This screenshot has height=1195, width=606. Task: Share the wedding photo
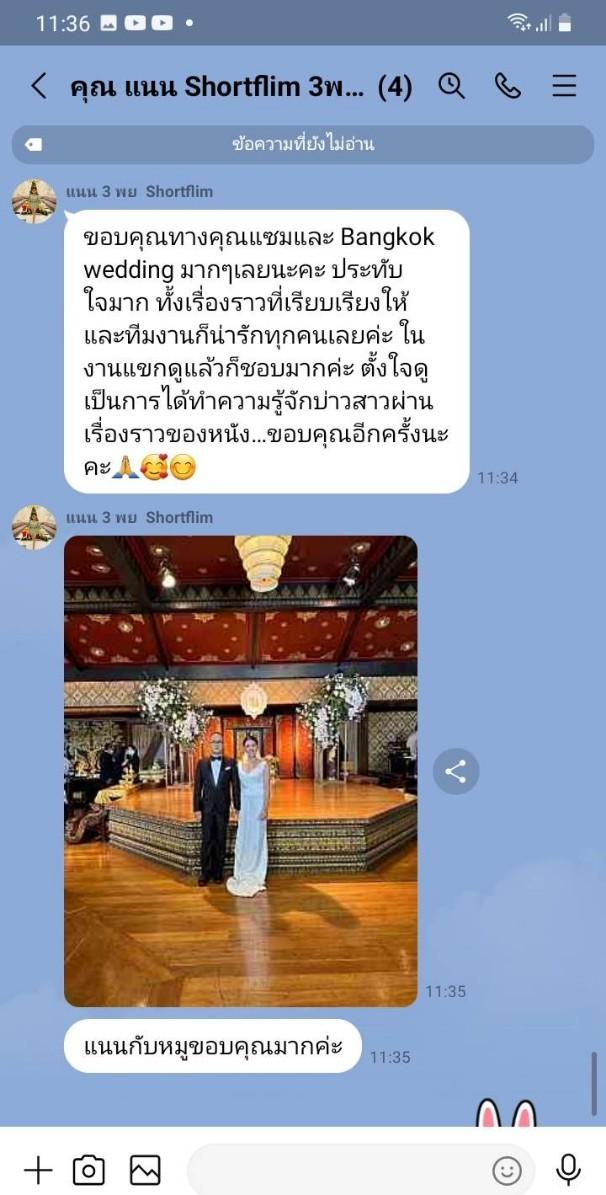pyautogui.click(x=456, y=771)
